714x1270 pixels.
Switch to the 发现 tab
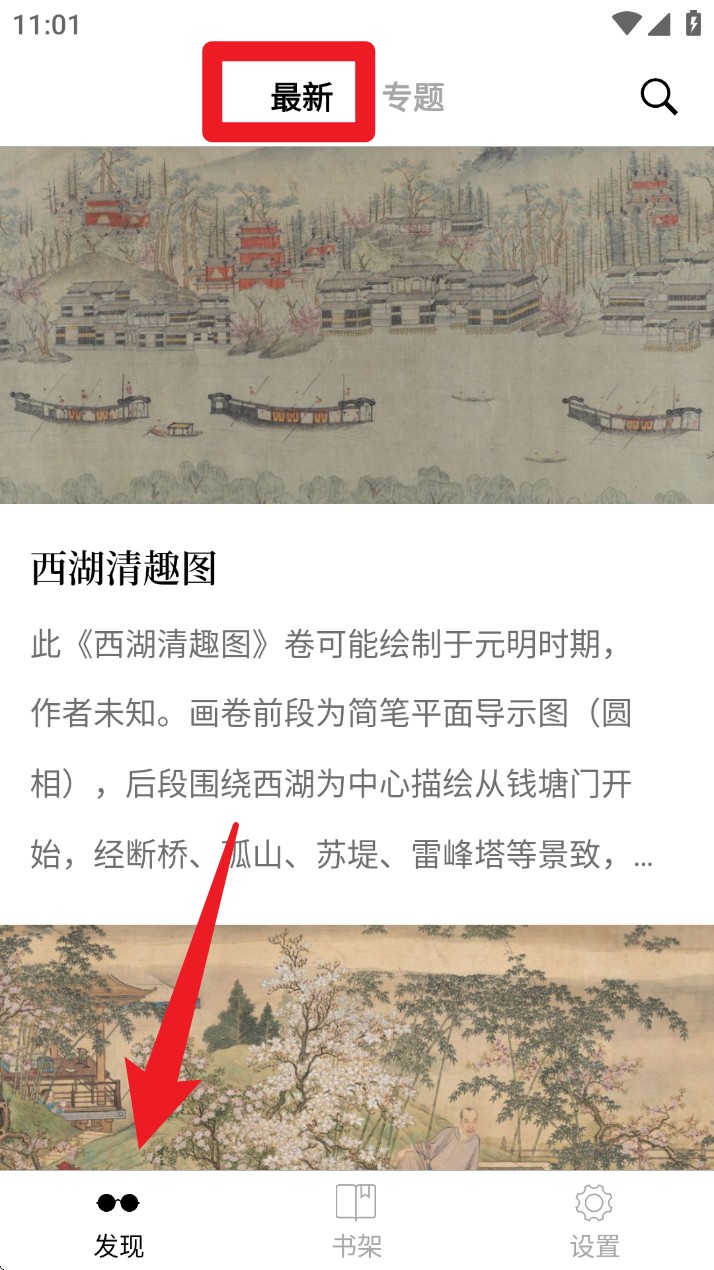[x=119, y=1220]
